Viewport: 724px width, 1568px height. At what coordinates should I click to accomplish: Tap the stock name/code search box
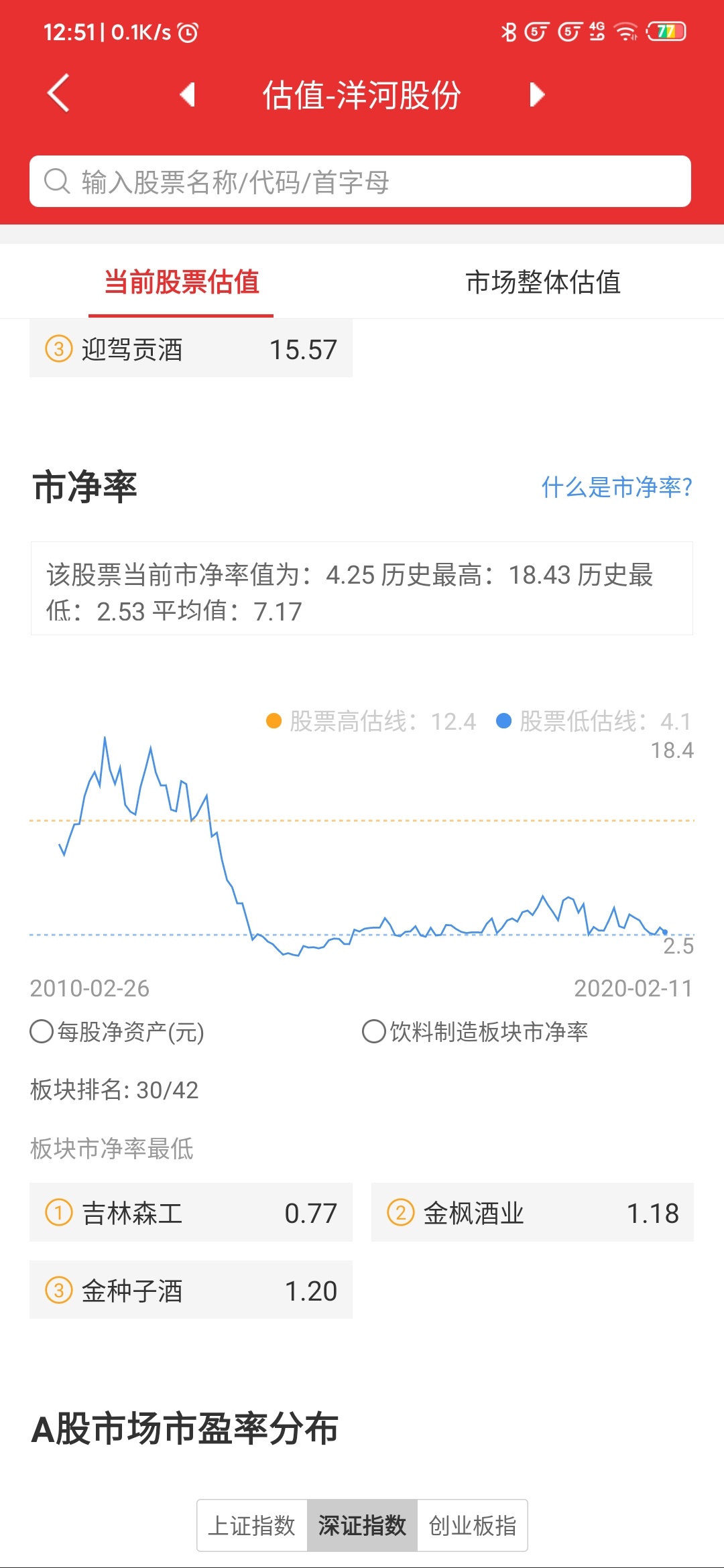360,182
